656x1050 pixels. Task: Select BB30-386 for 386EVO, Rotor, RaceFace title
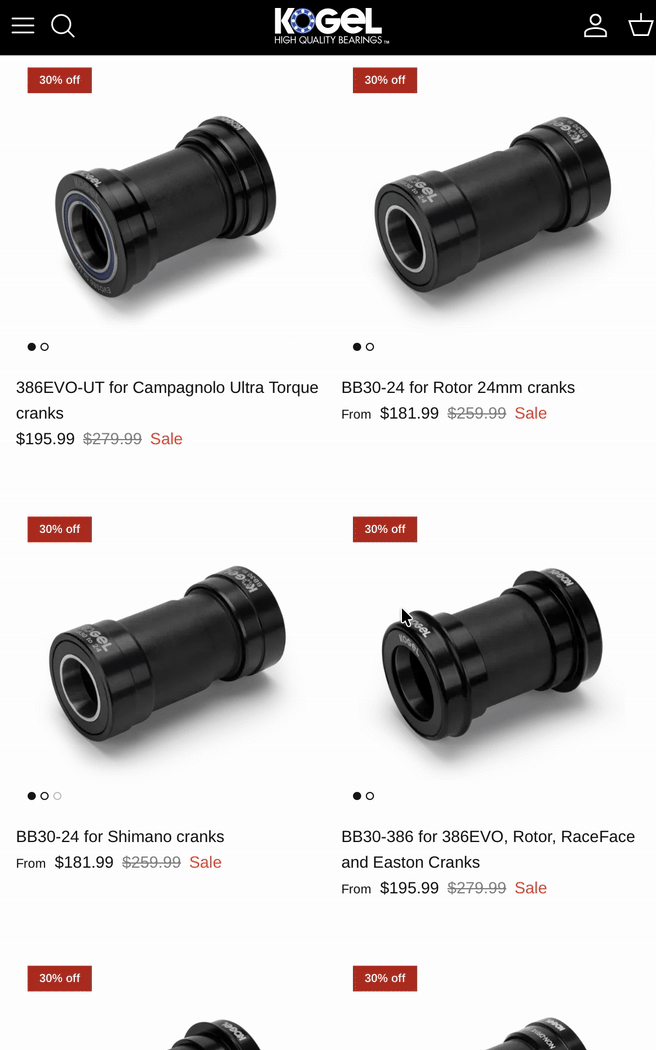(488, 848)
